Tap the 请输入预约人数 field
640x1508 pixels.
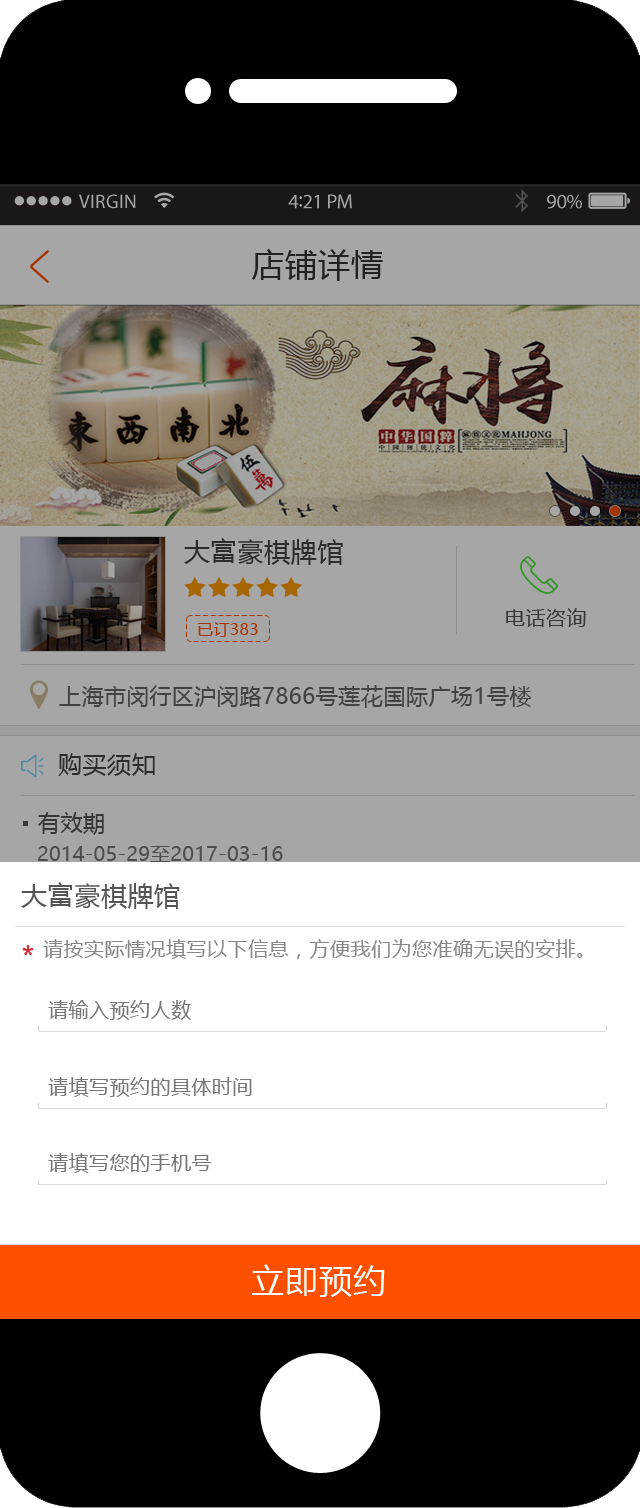coord(322,1010)
